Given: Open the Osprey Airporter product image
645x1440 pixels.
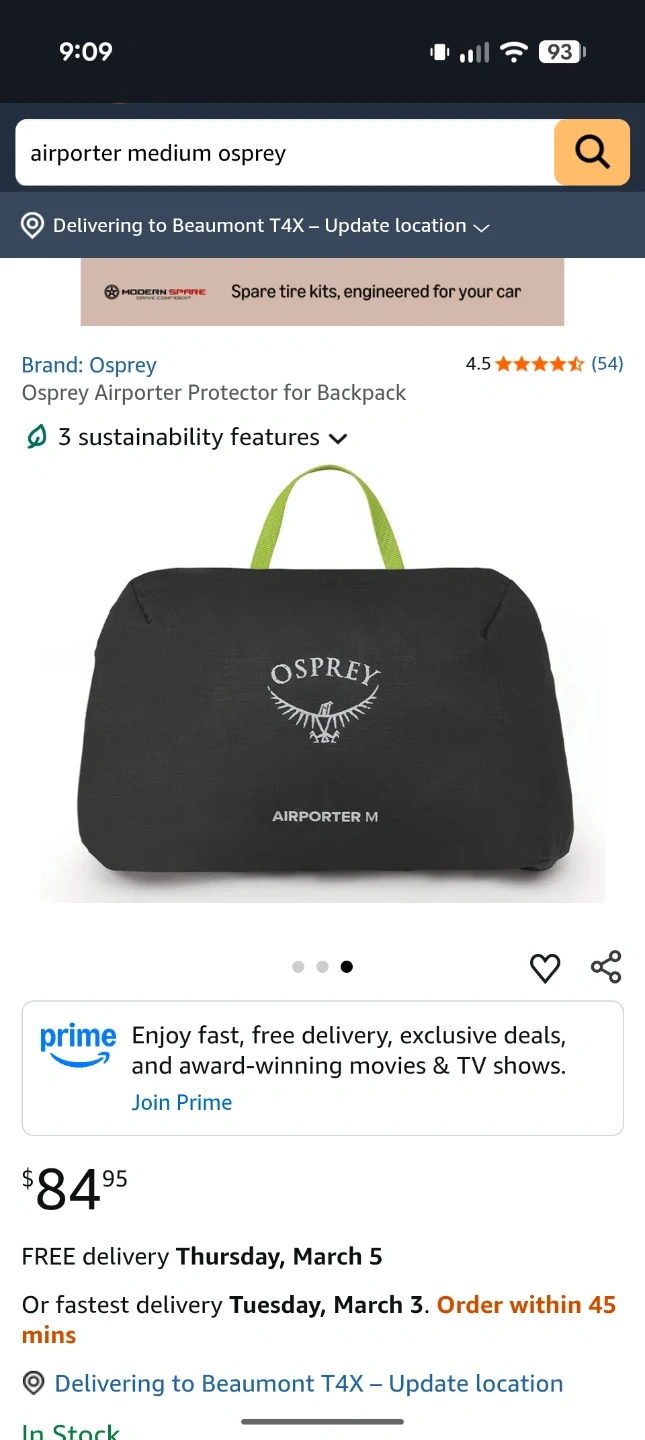Looking at the screenshot, I should [x=322, y=700].
